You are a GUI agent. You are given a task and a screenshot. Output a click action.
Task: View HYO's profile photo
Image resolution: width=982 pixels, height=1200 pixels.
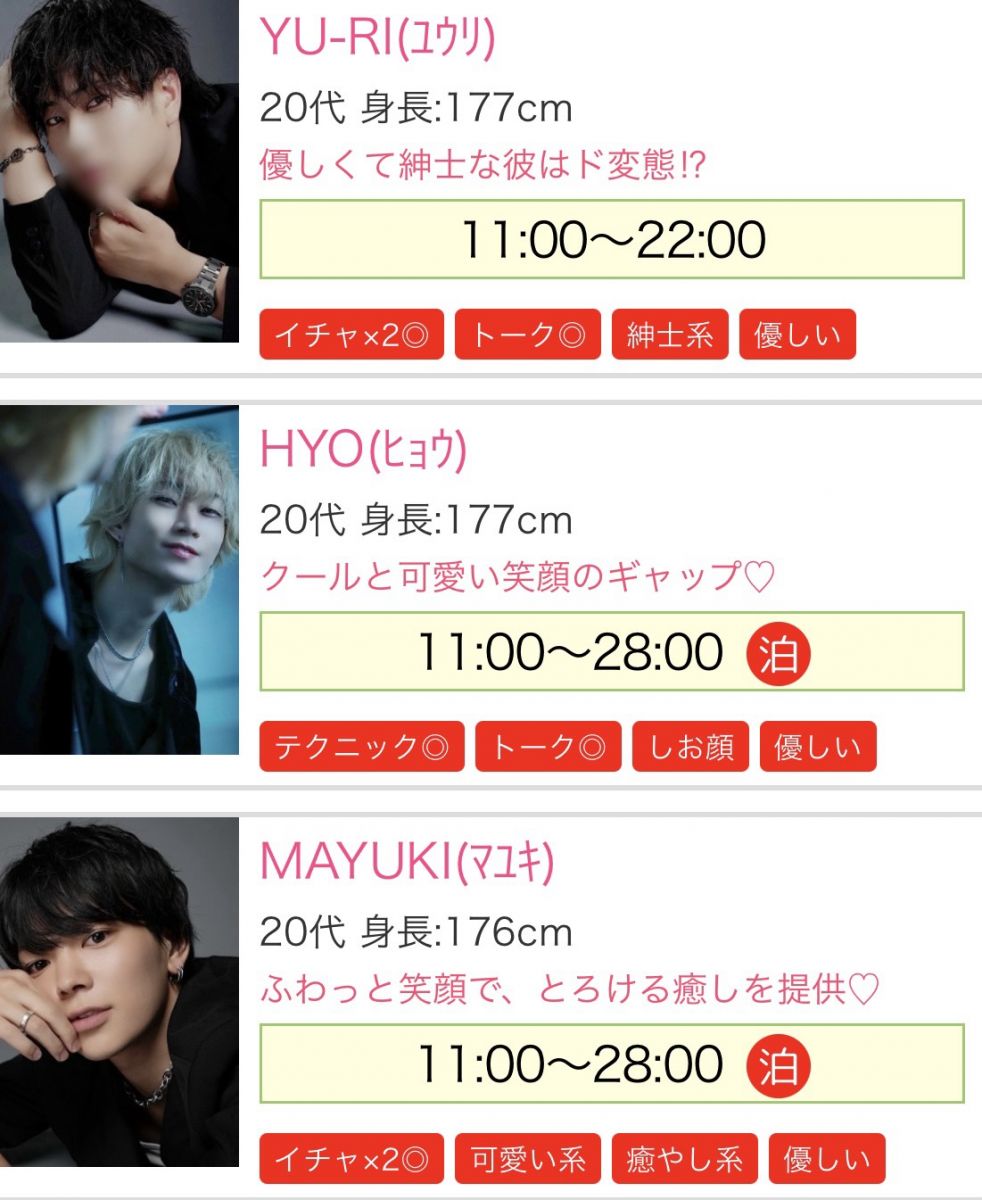click(x=119, y=579)
